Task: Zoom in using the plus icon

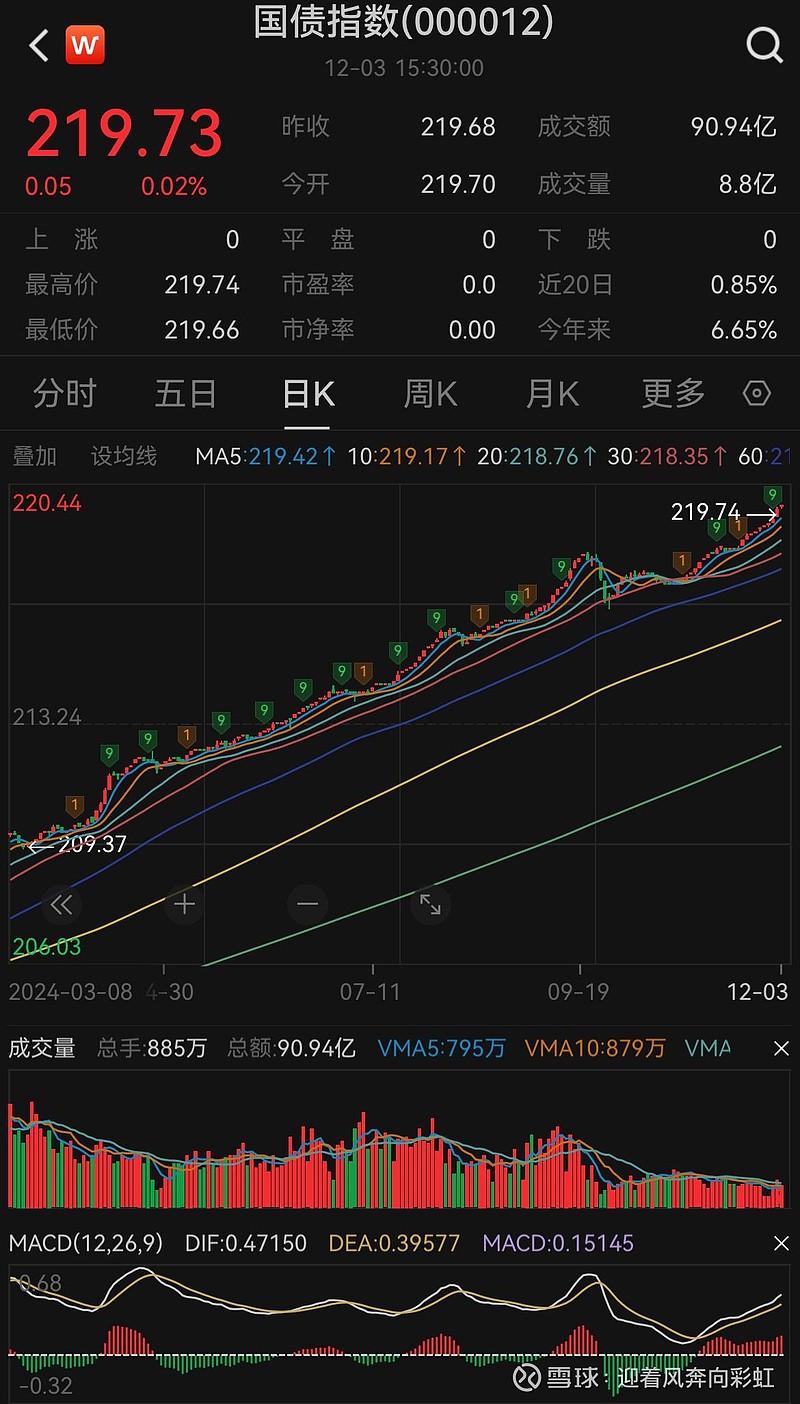Action: pyautogui.click(x=184, y=904)
